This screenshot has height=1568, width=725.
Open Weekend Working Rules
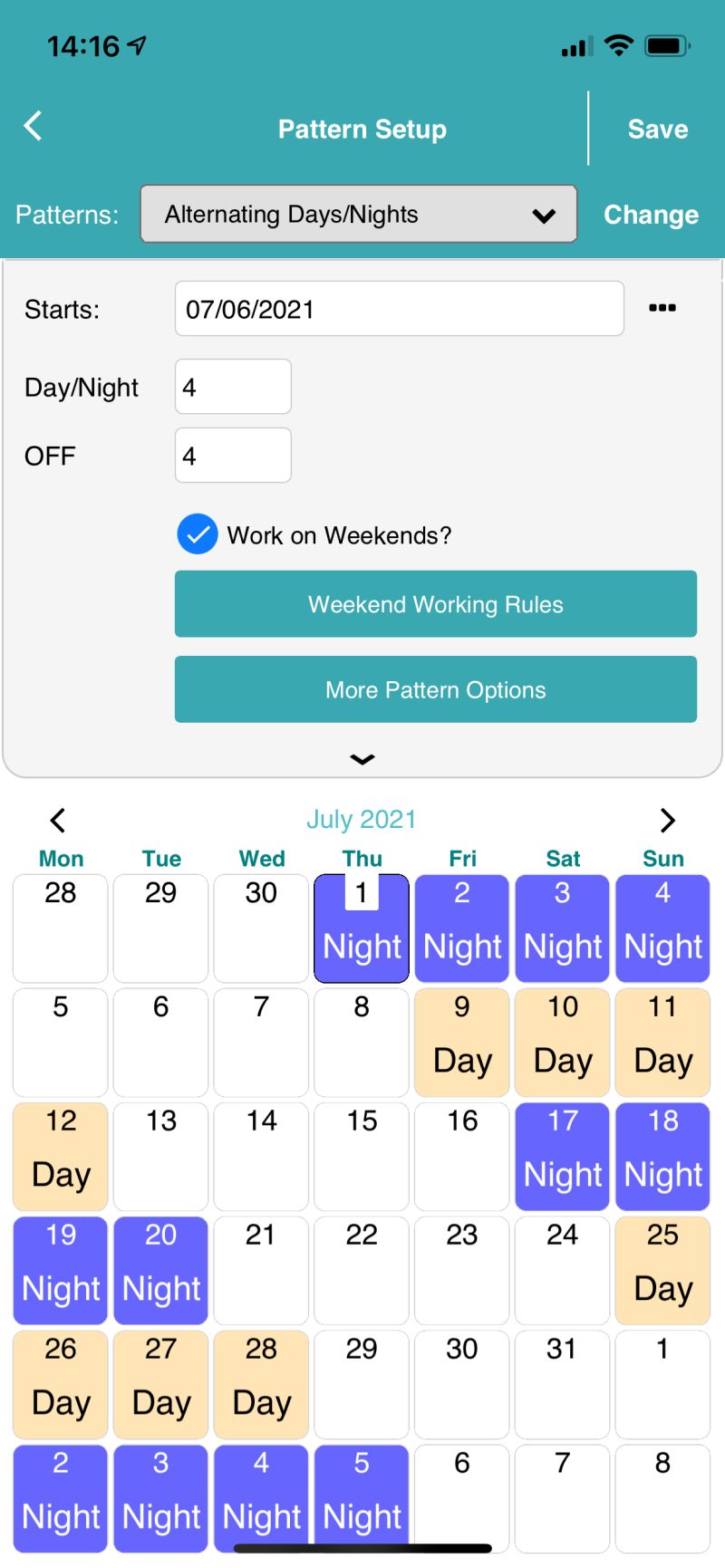point(435,604)
